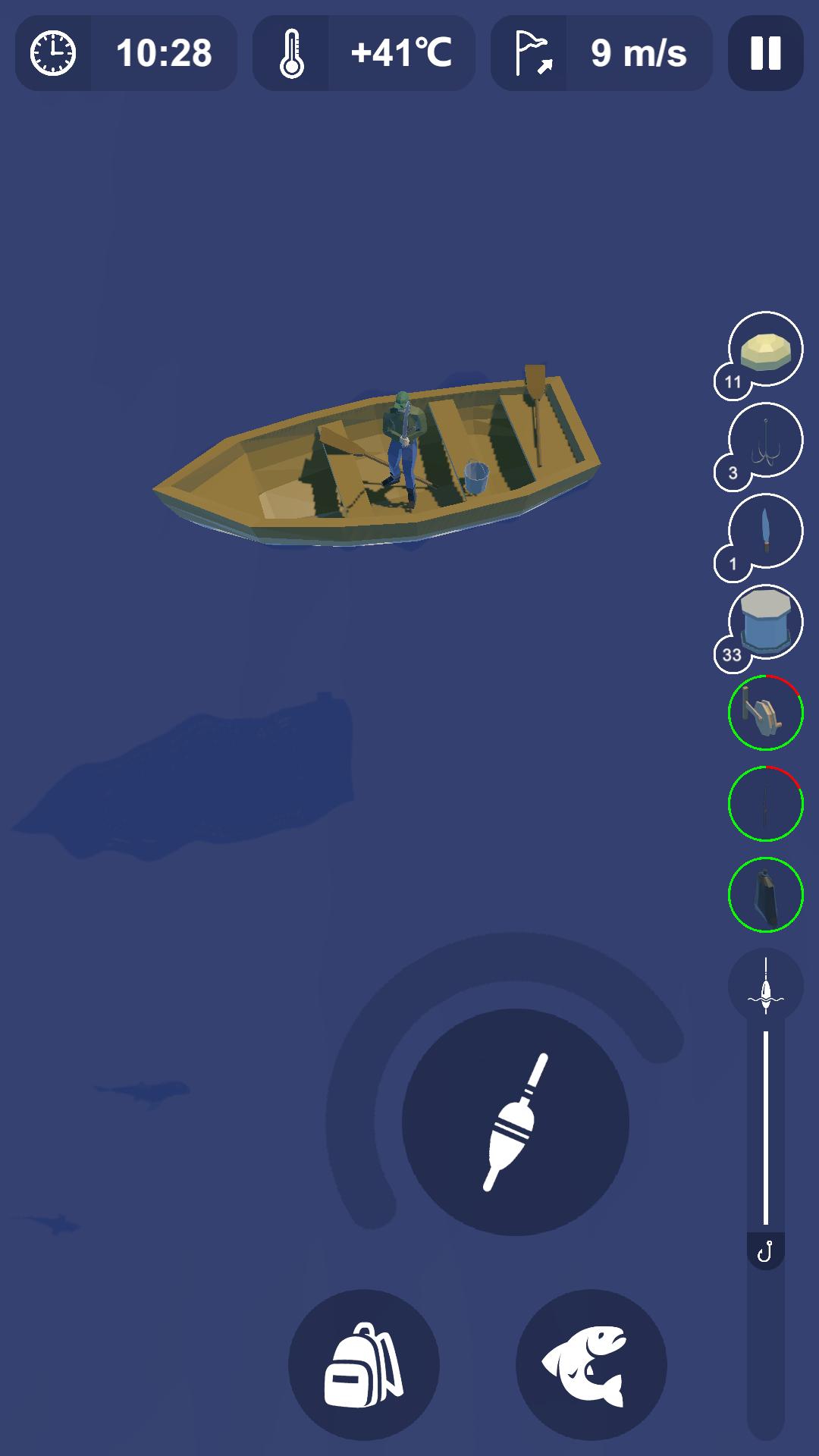Viewport: 819px width, 1456px height.
Task: Open the backpack inventory
Action: pos(364,1364)
